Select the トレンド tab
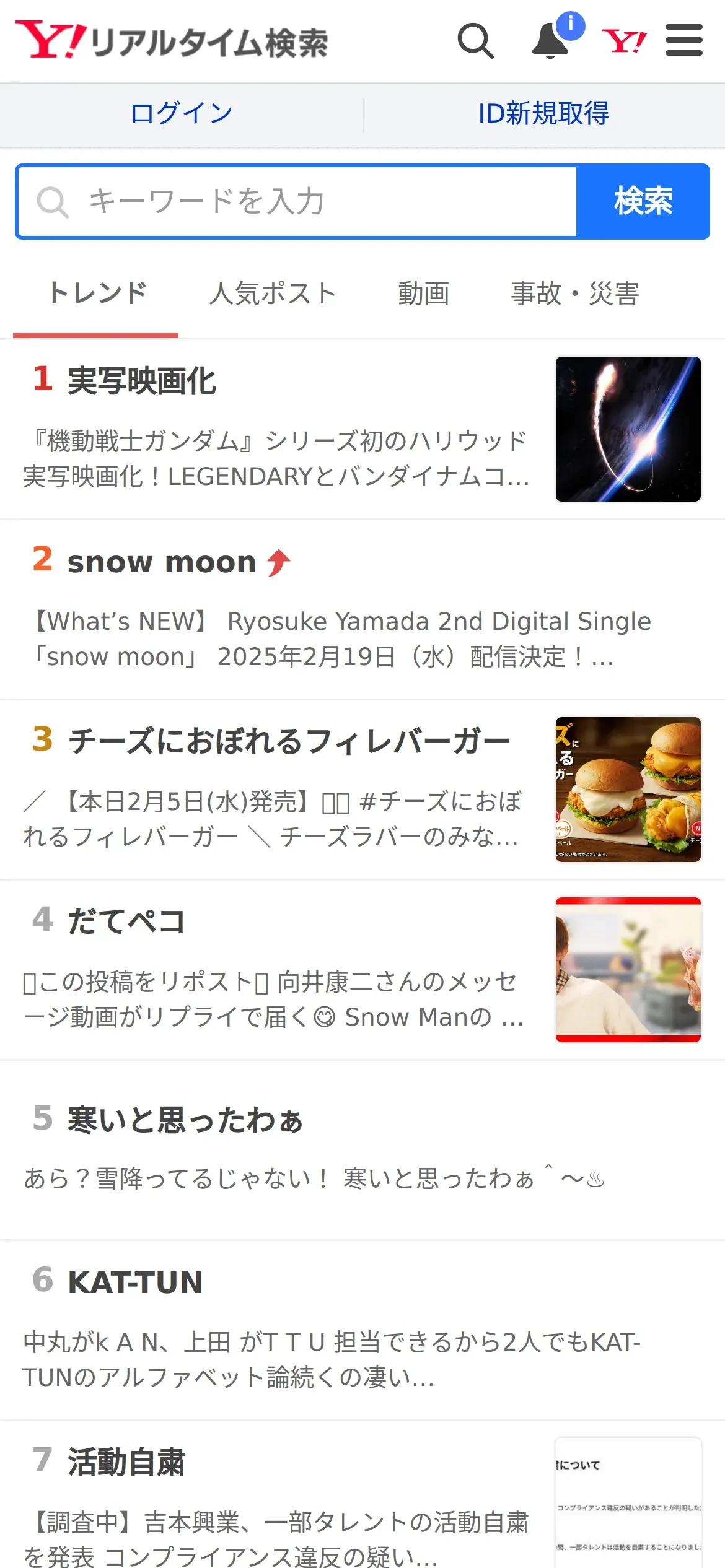The image size is (725, 1568). 97,294
